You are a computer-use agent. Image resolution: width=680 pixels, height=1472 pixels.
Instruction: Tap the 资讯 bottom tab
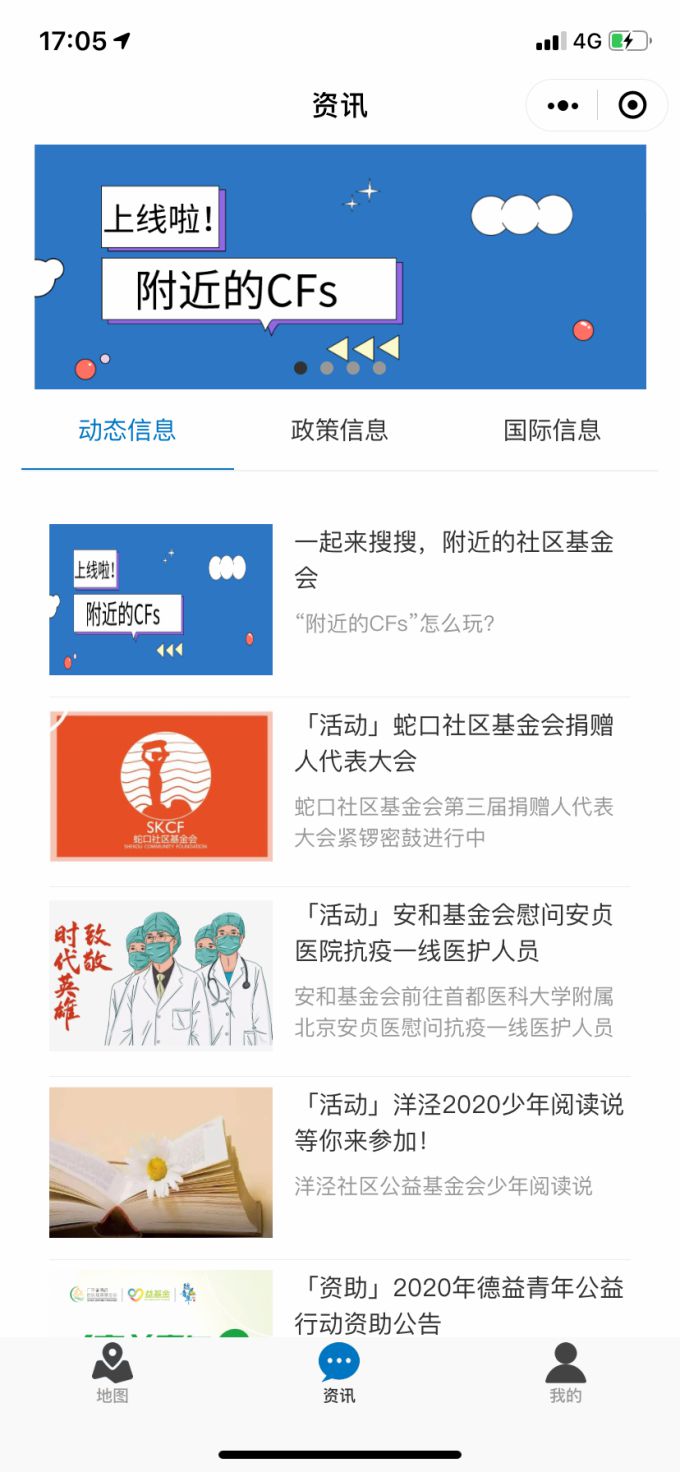point(339,1373)
